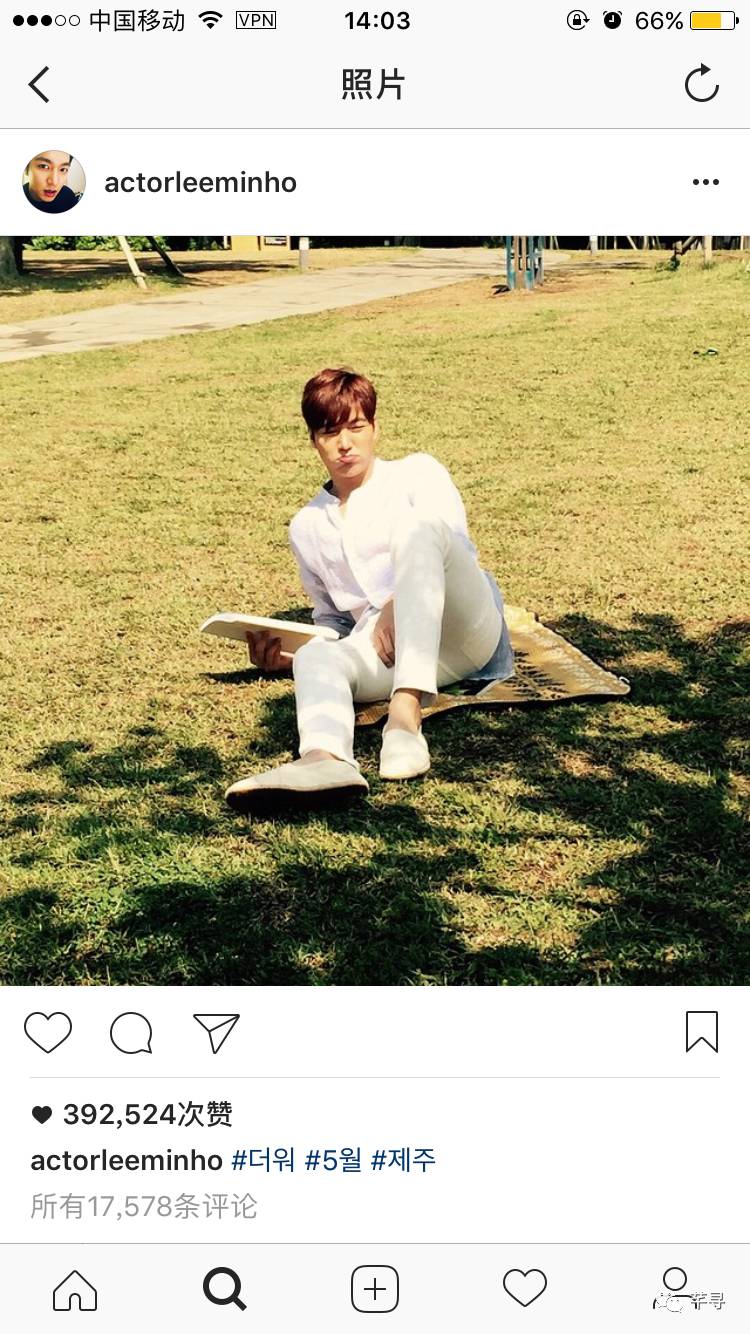View all 17,578 comments

pos(144,1206)
